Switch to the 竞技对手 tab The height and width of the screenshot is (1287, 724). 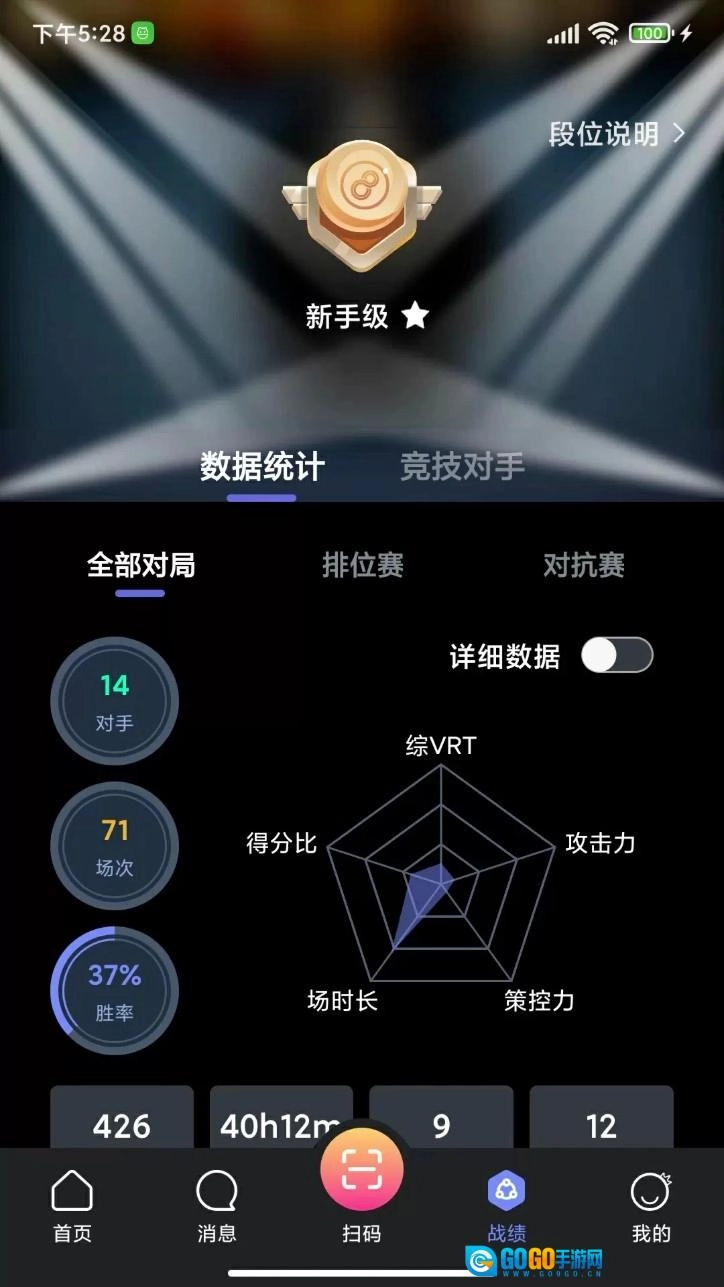tap(462, 466)
